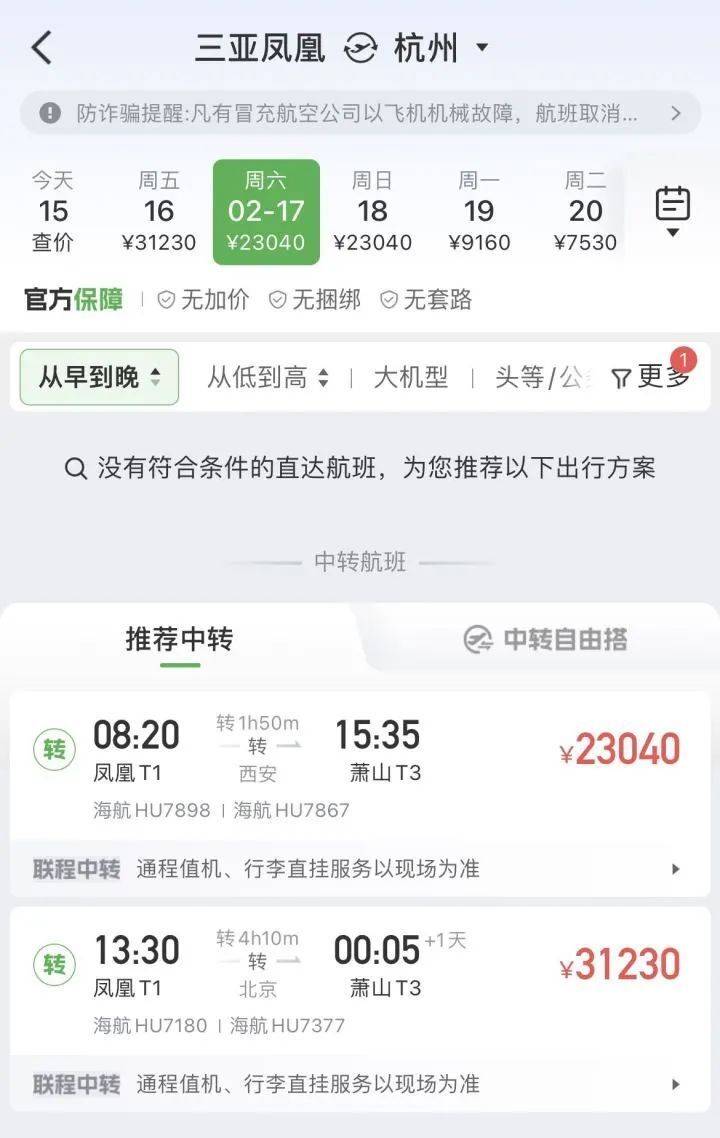Open the 更多 filter options

[x=650, y=377]
